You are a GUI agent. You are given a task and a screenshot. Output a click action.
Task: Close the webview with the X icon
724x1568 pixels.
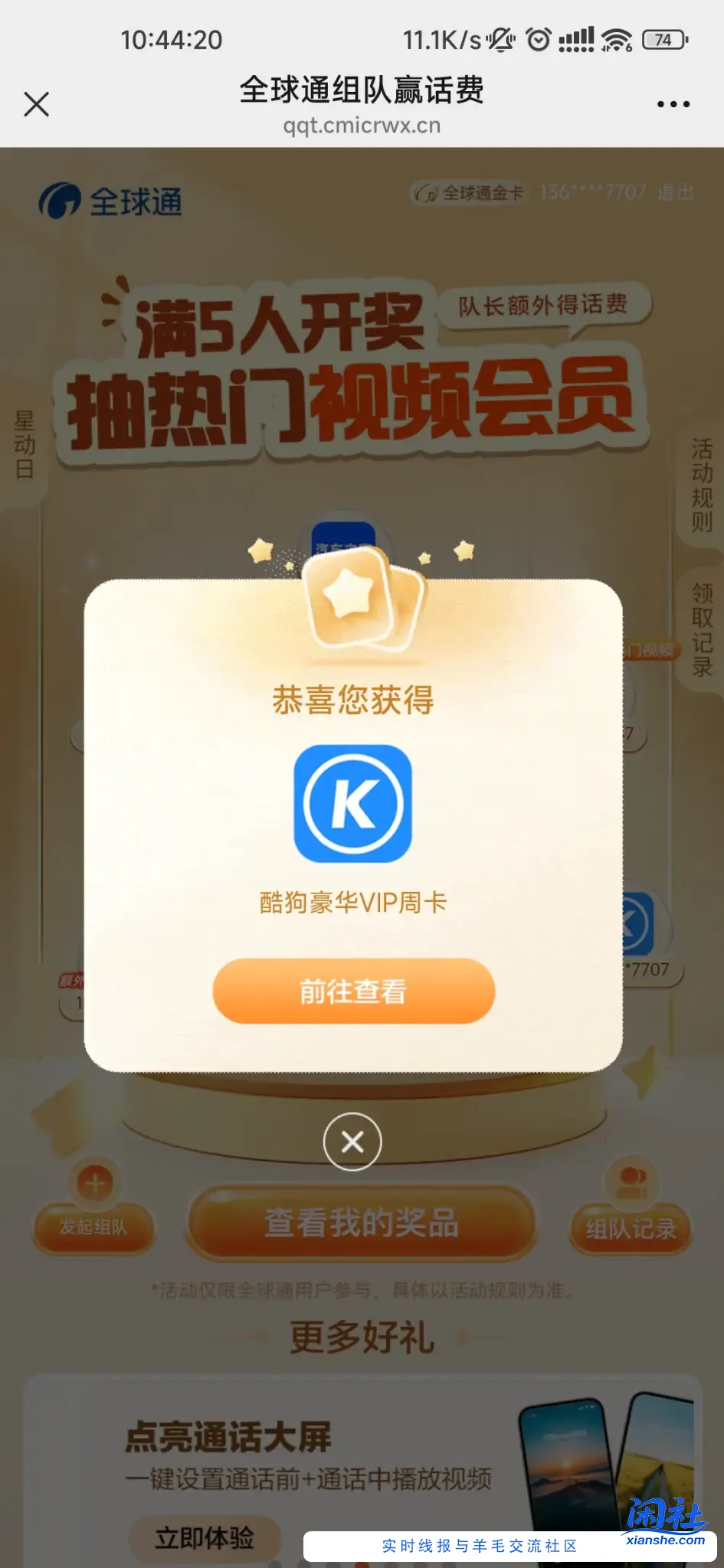click(36, 104)
